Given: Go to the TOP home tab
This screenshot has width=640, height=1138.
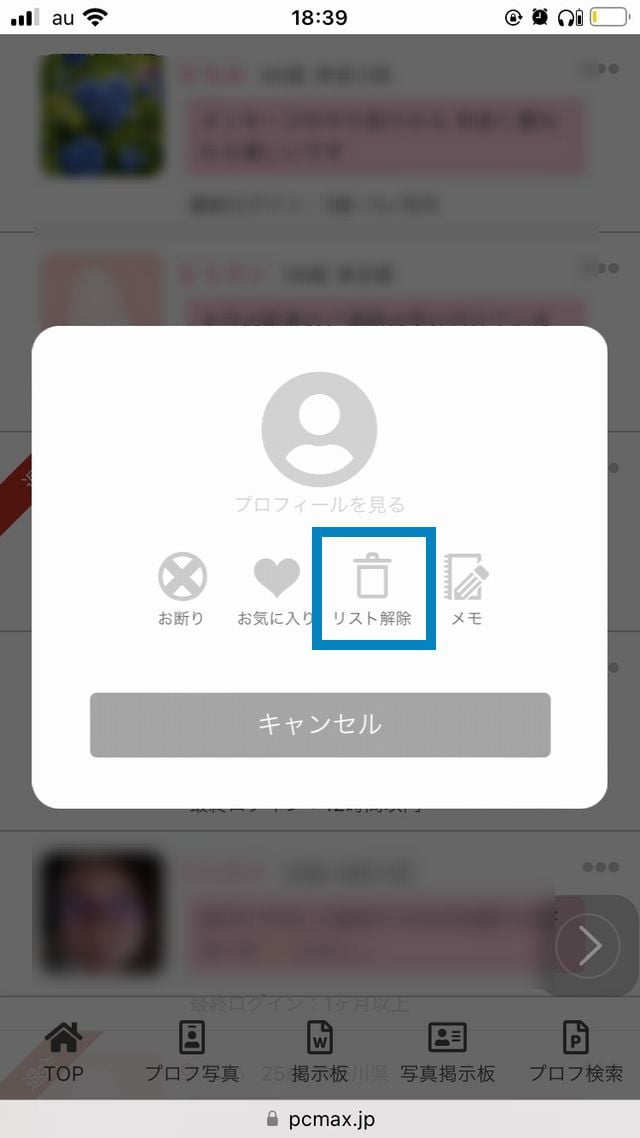Looking at the screenshot, I should tap(64, 1052).
